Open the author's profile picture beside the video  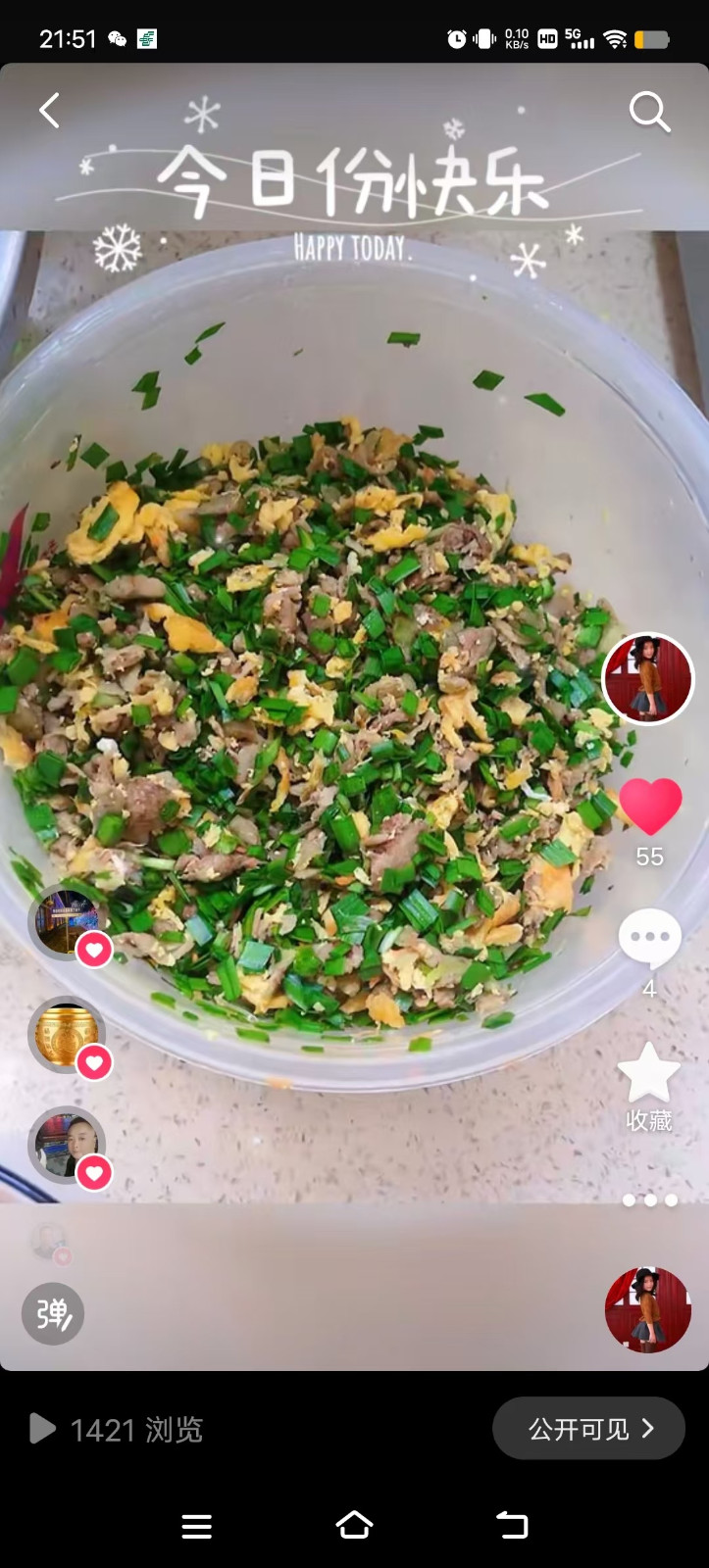[x=647, y=678]
